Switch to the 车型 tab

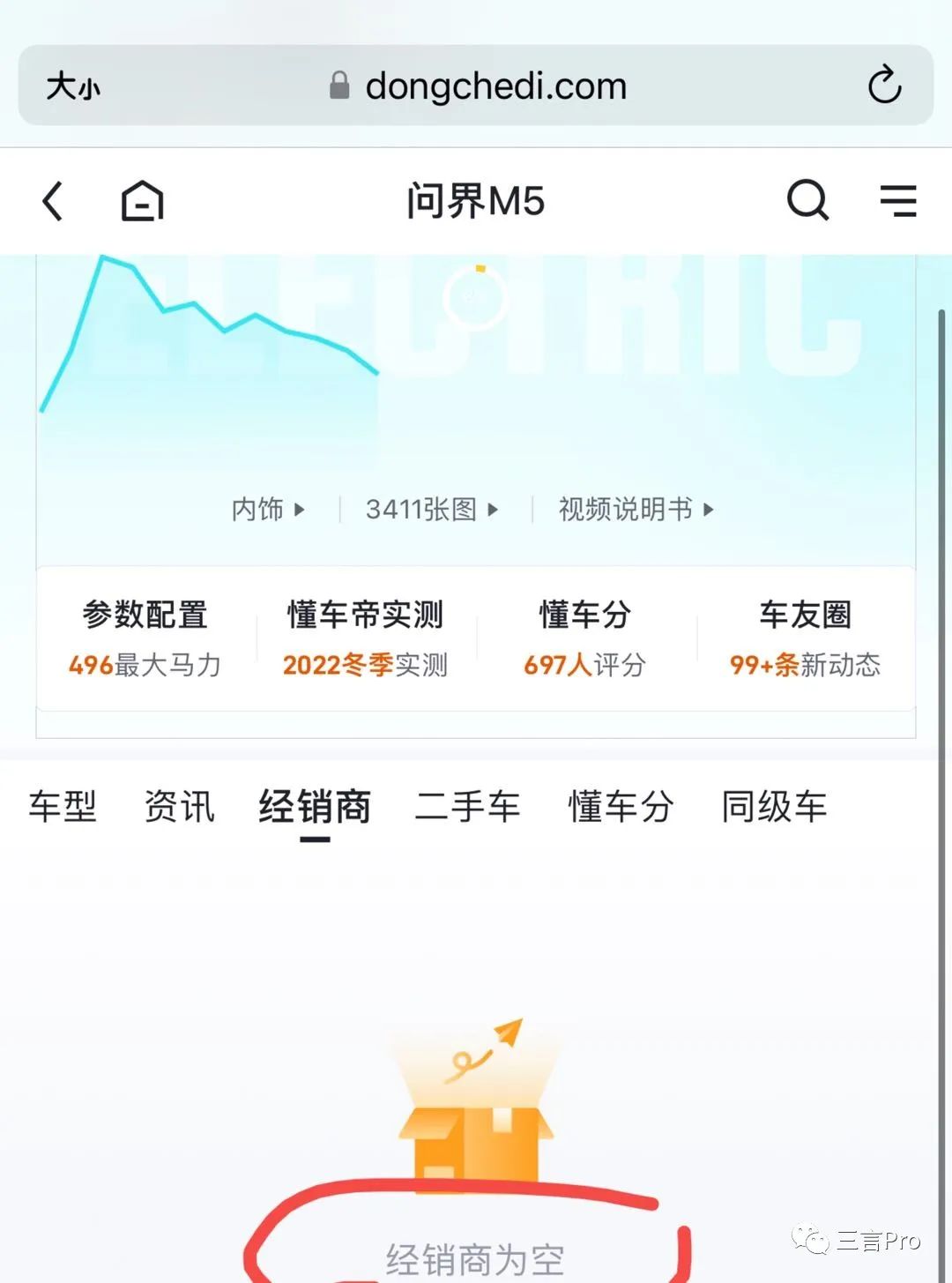[x=62, y=806]
